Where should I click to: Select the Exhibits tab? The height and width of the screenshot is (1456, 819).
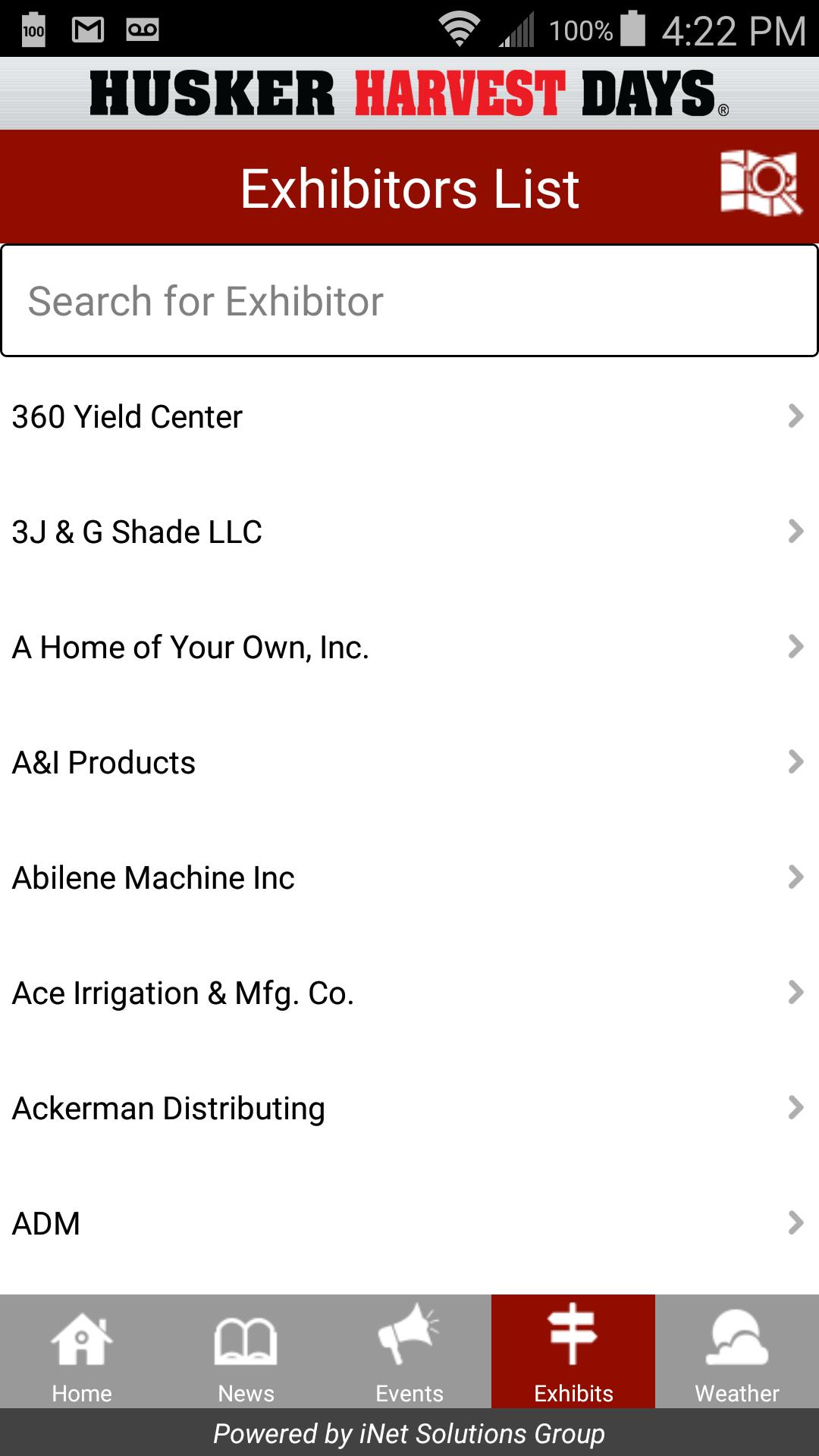pos(573,1354)
